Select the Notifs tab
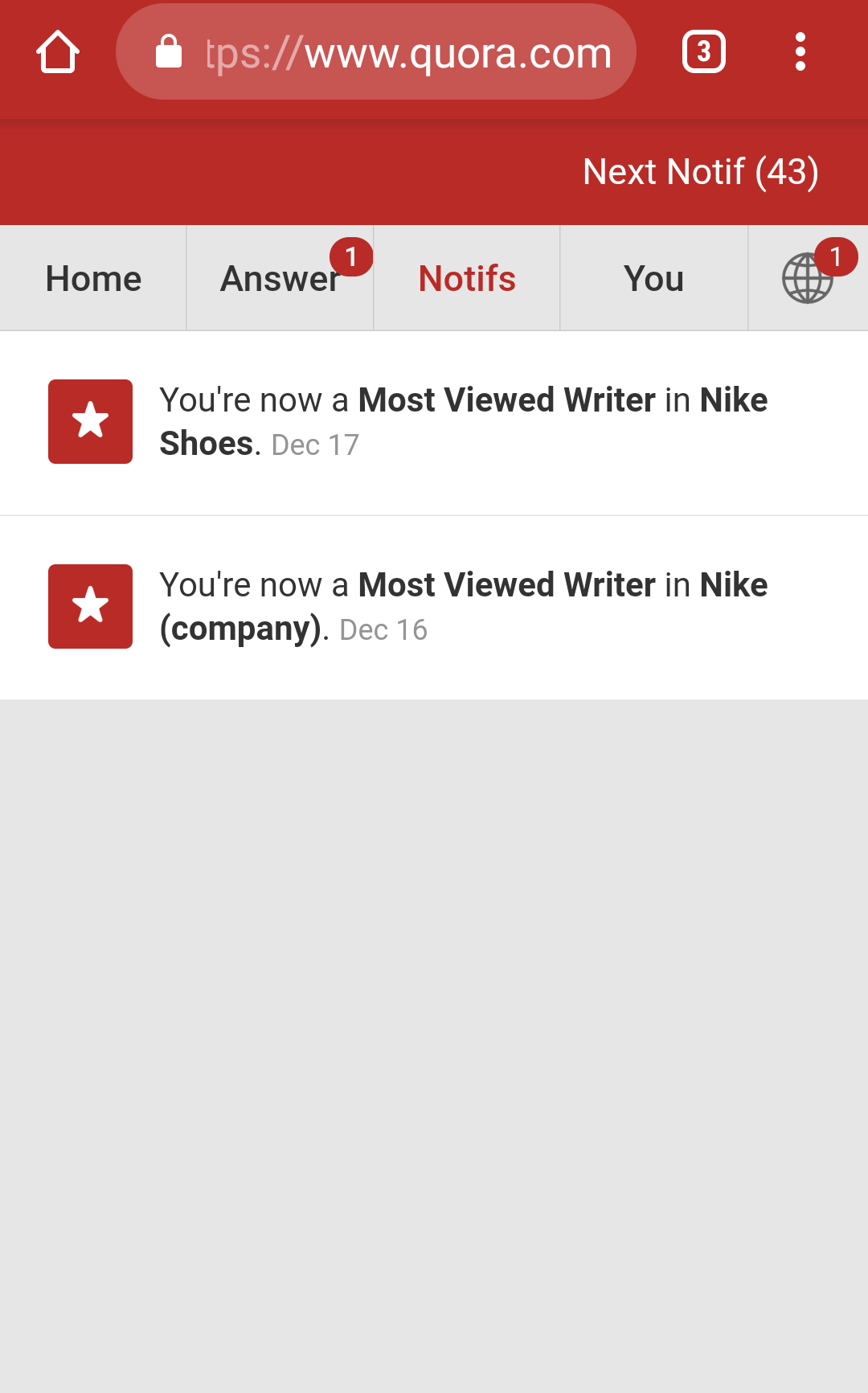 point(466,277)
